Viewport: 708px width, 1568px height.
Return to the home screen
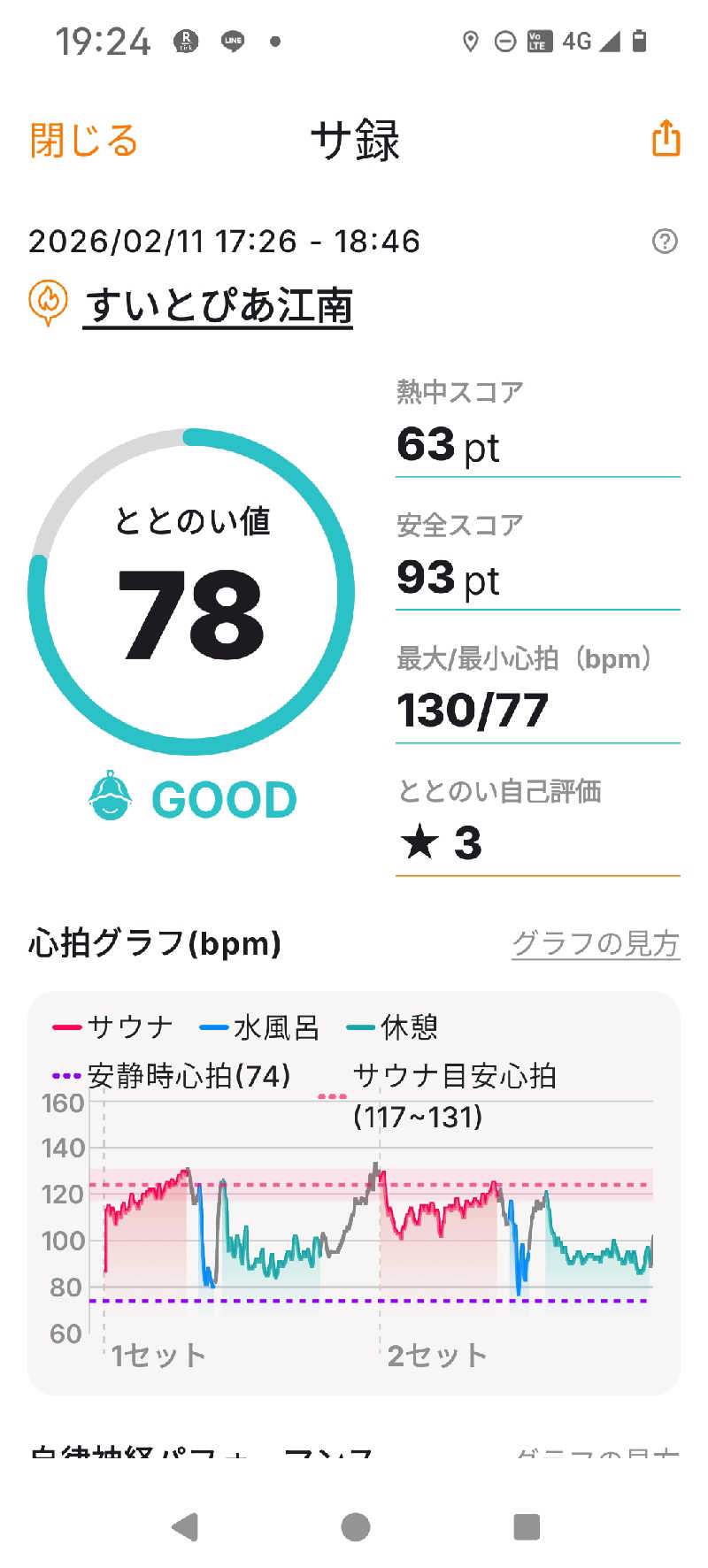click(x=355, y=1526)
